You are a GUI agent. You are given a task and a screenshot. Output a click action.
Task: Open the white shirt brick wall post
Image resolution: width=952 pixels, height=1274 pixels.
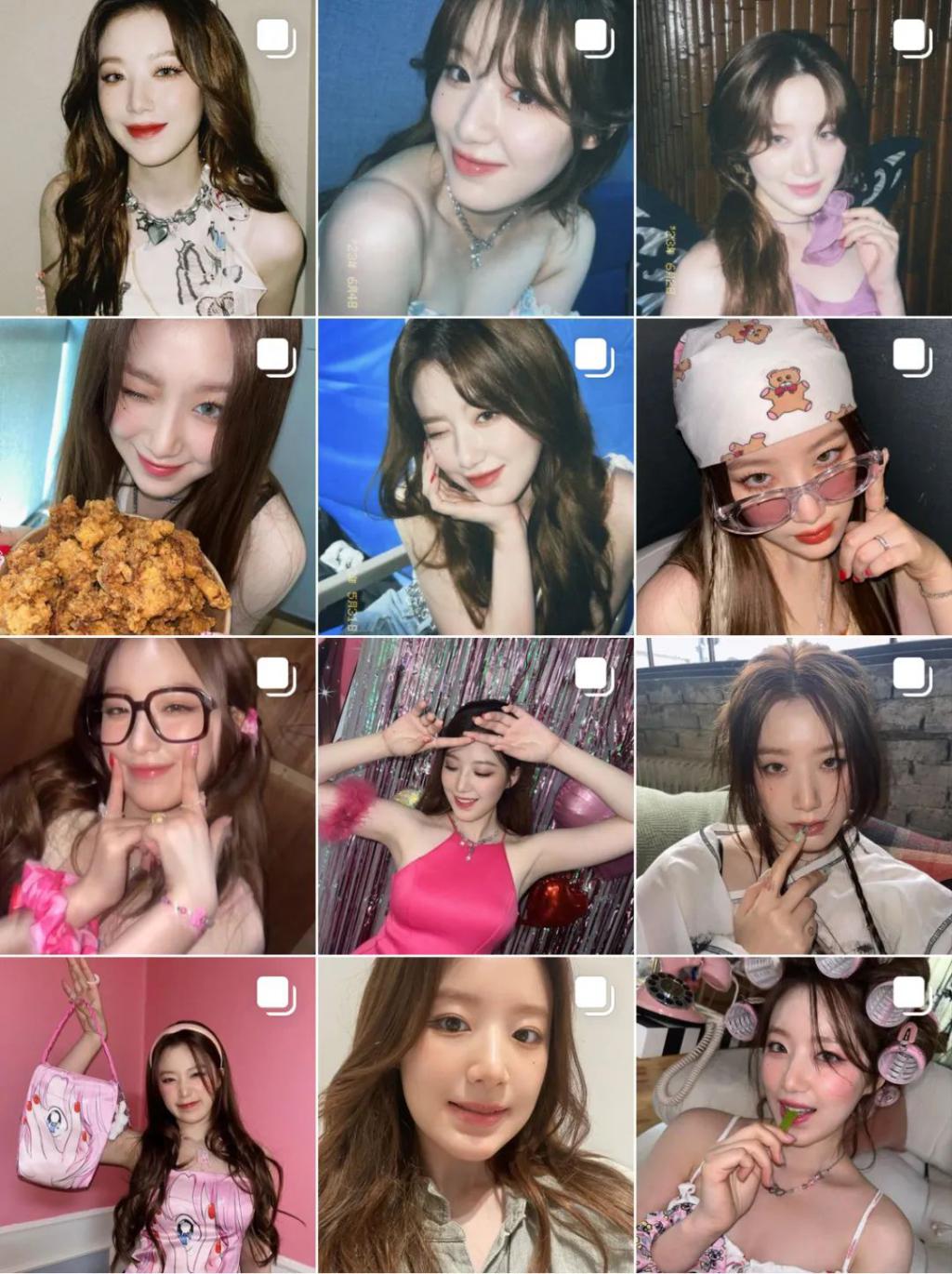794,796
